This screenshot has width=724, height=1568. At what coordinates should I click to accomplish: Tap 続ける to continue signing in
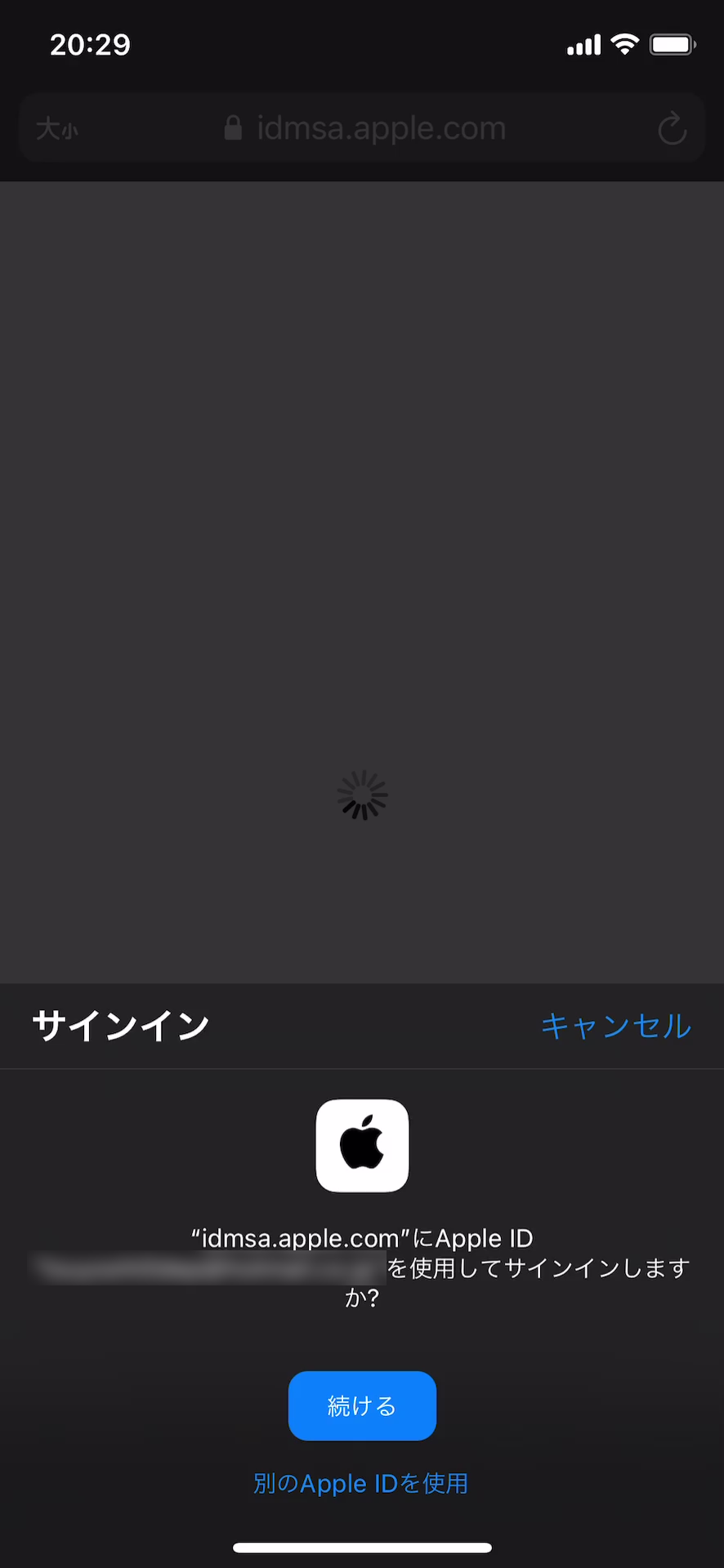coord(362,1405)
